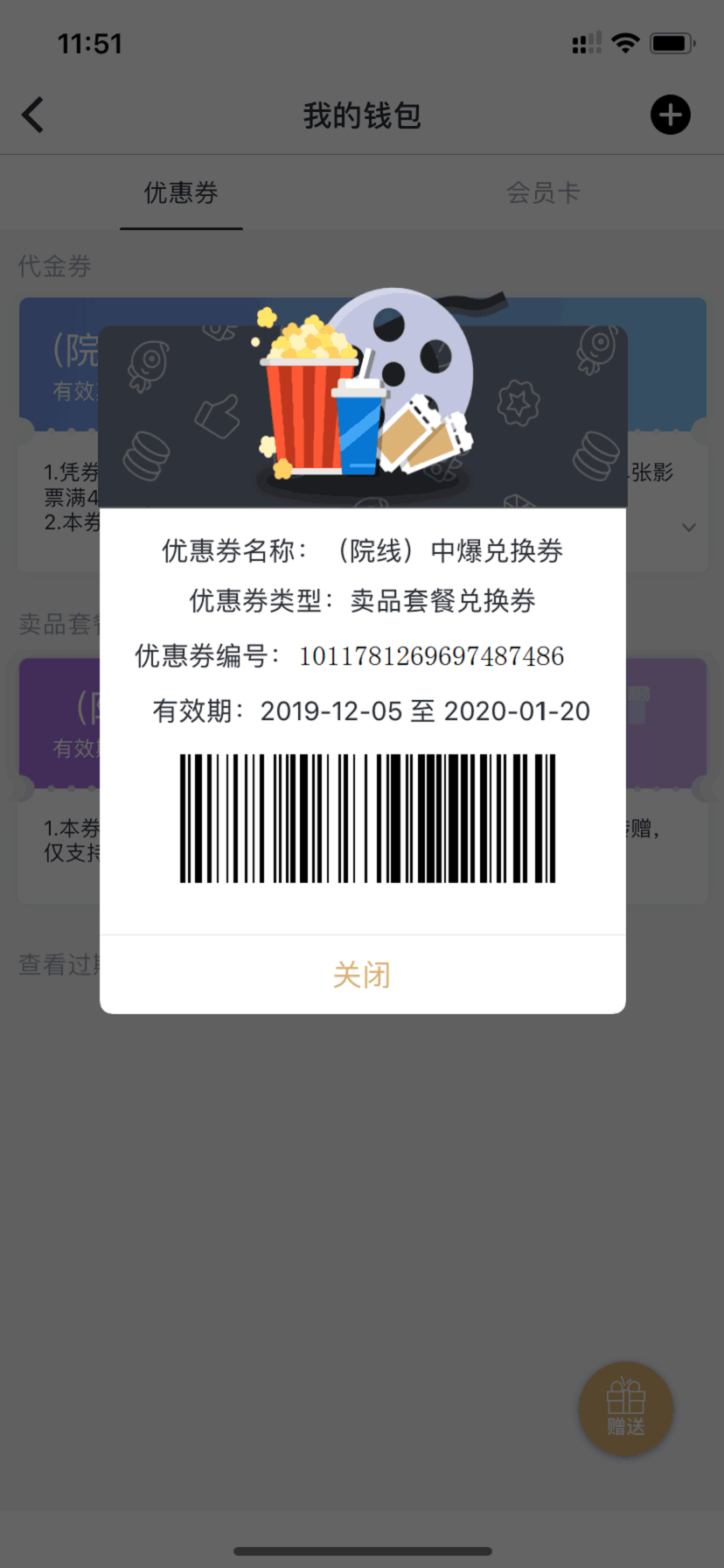The image size is (724, 1568).
Task: Tap the 赠送 gift button
Action: click(x=625, y=1408)
